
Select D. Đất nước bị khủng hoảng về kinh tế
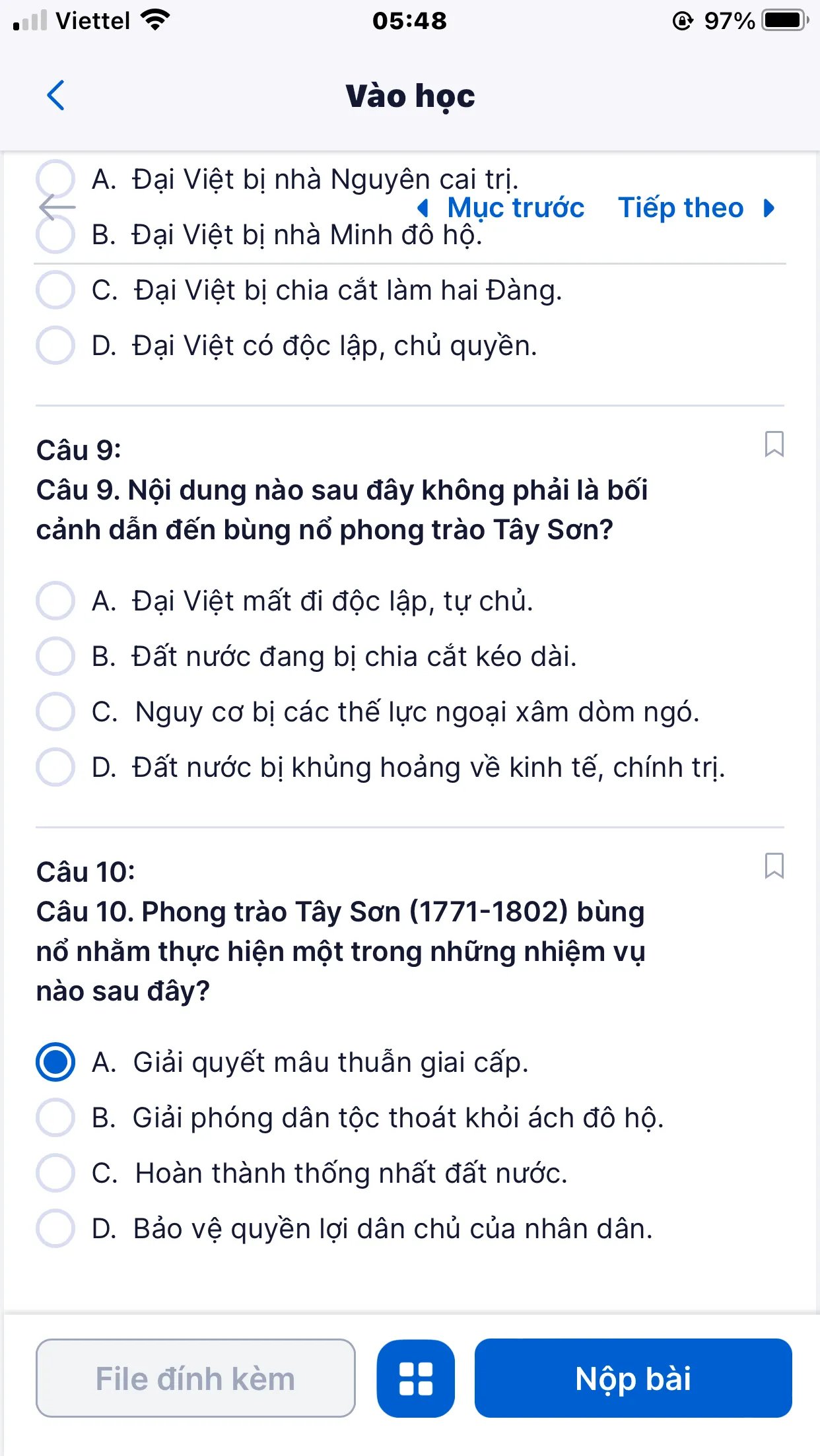point(55,767)
